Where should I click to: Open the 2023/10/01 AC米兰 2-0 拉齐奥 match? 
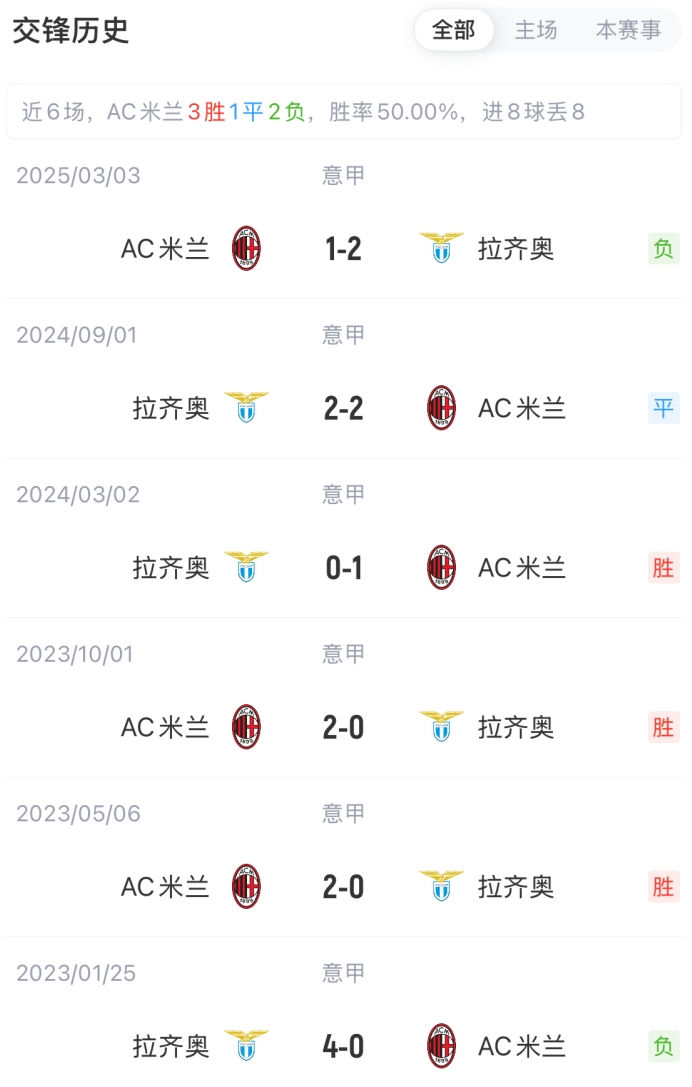click(x=343, y=727)
